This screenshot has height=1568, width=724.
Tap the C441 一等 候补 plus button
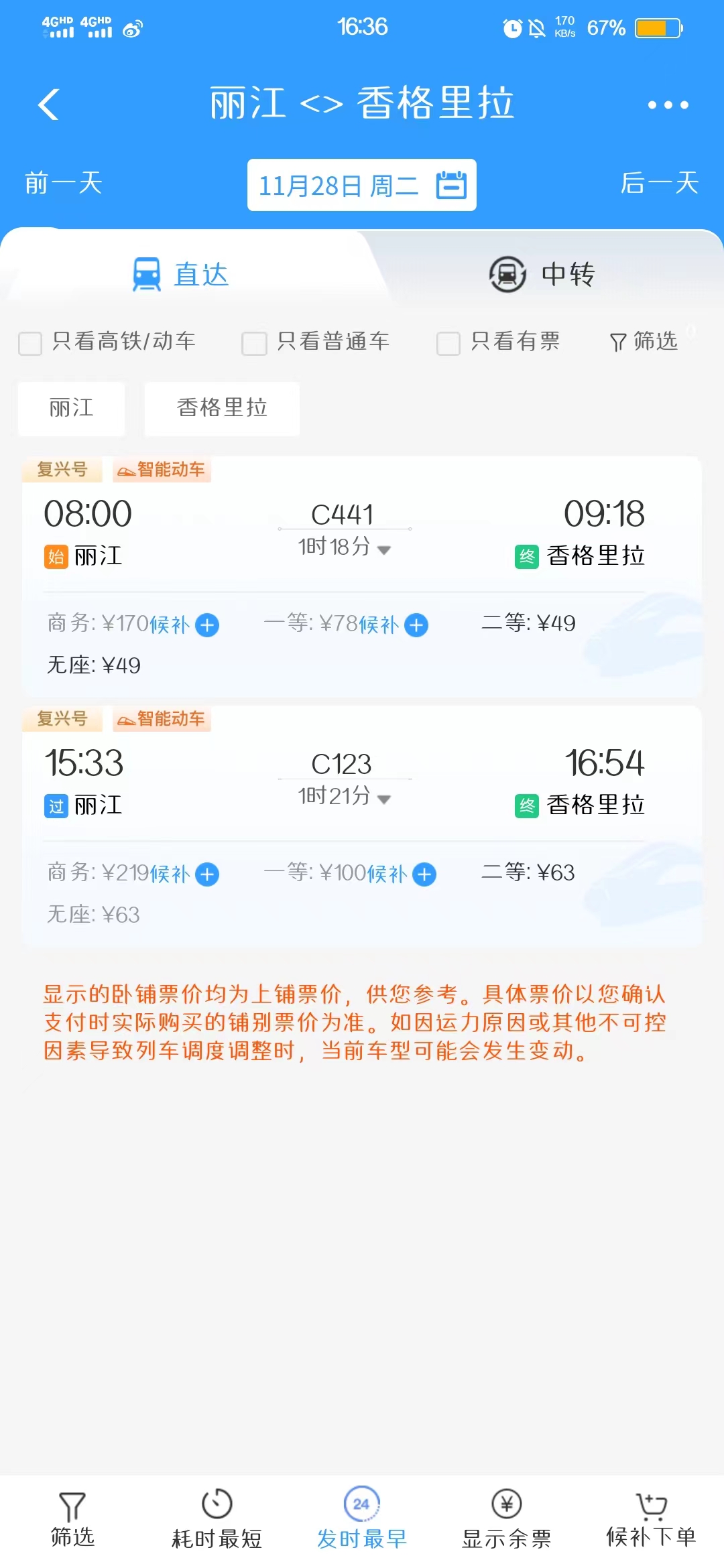[x=416, y=625]
